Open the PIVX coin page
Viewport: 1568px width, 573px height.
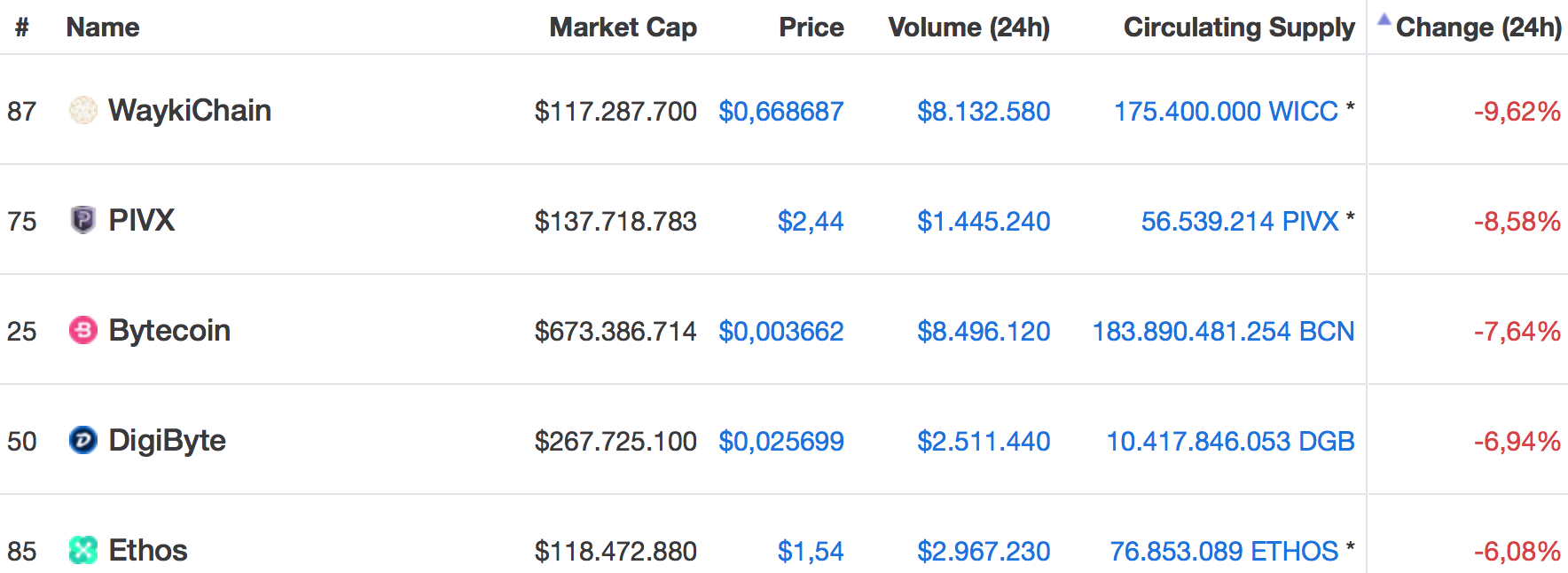click(141, 221)
